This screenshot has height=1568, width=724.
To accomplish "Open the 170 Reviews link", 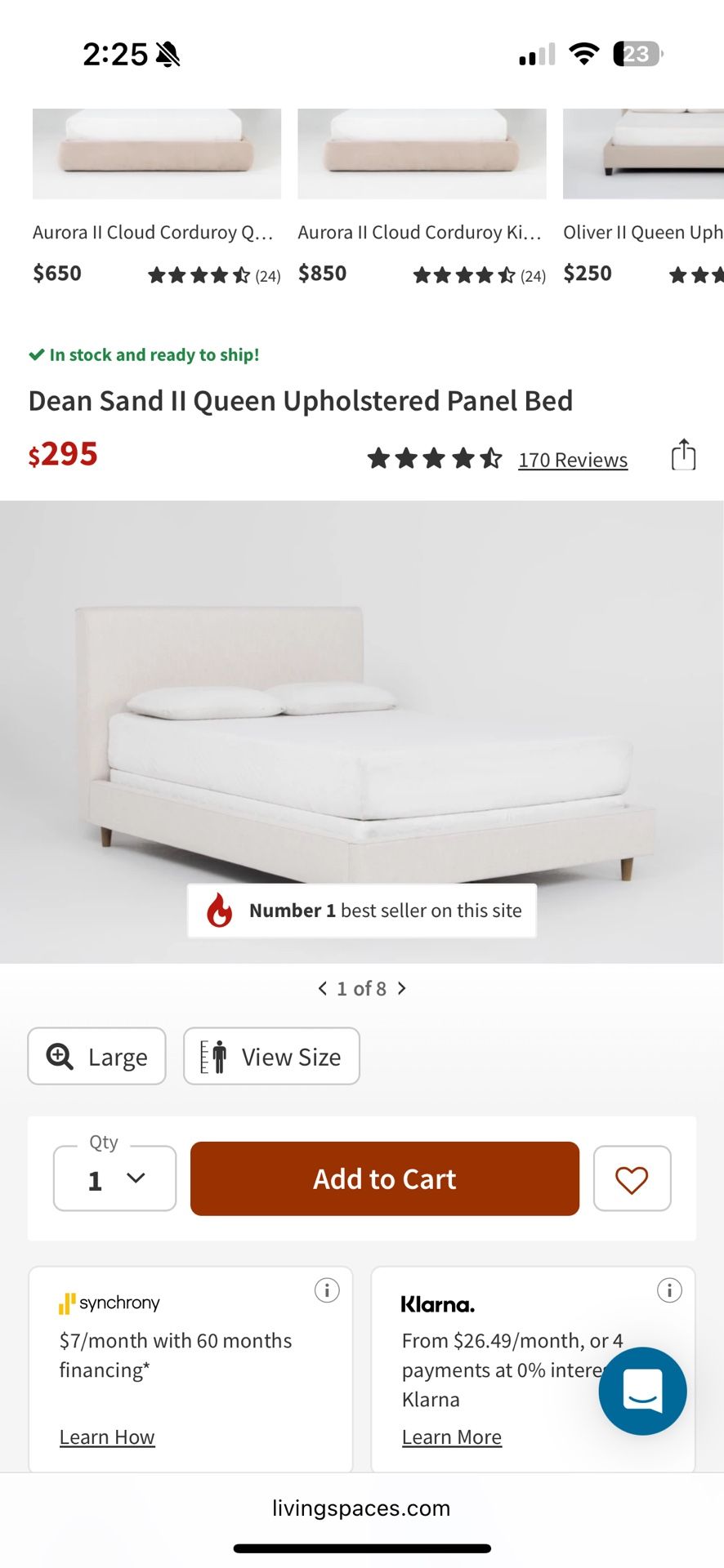I will coord(572,460).
